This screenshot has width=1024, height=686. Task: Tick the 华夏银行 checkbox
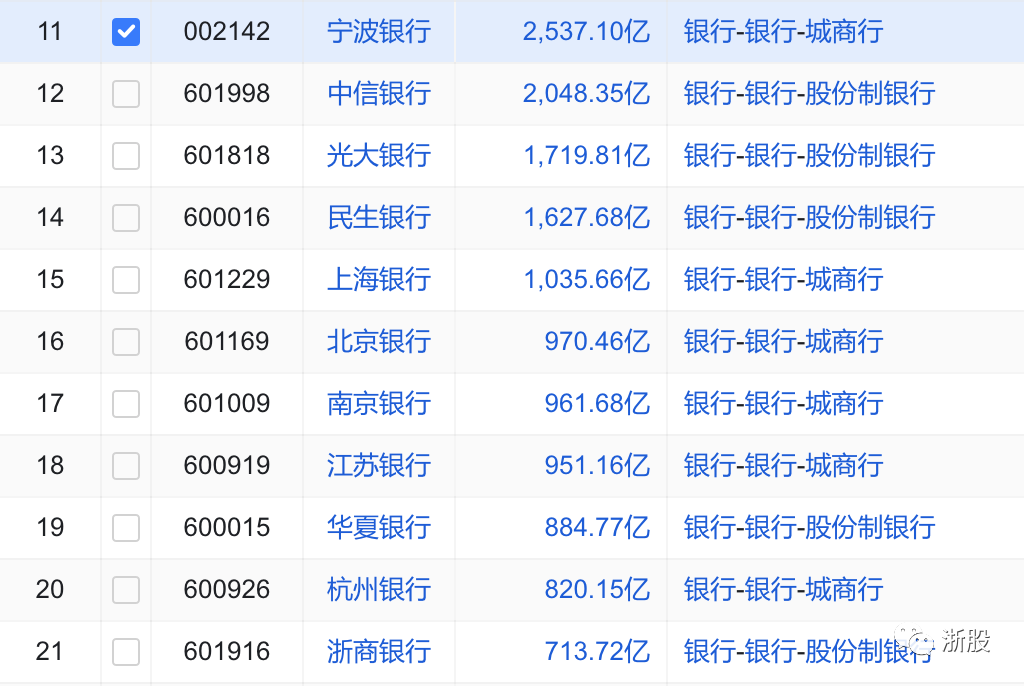coord(126,528)
